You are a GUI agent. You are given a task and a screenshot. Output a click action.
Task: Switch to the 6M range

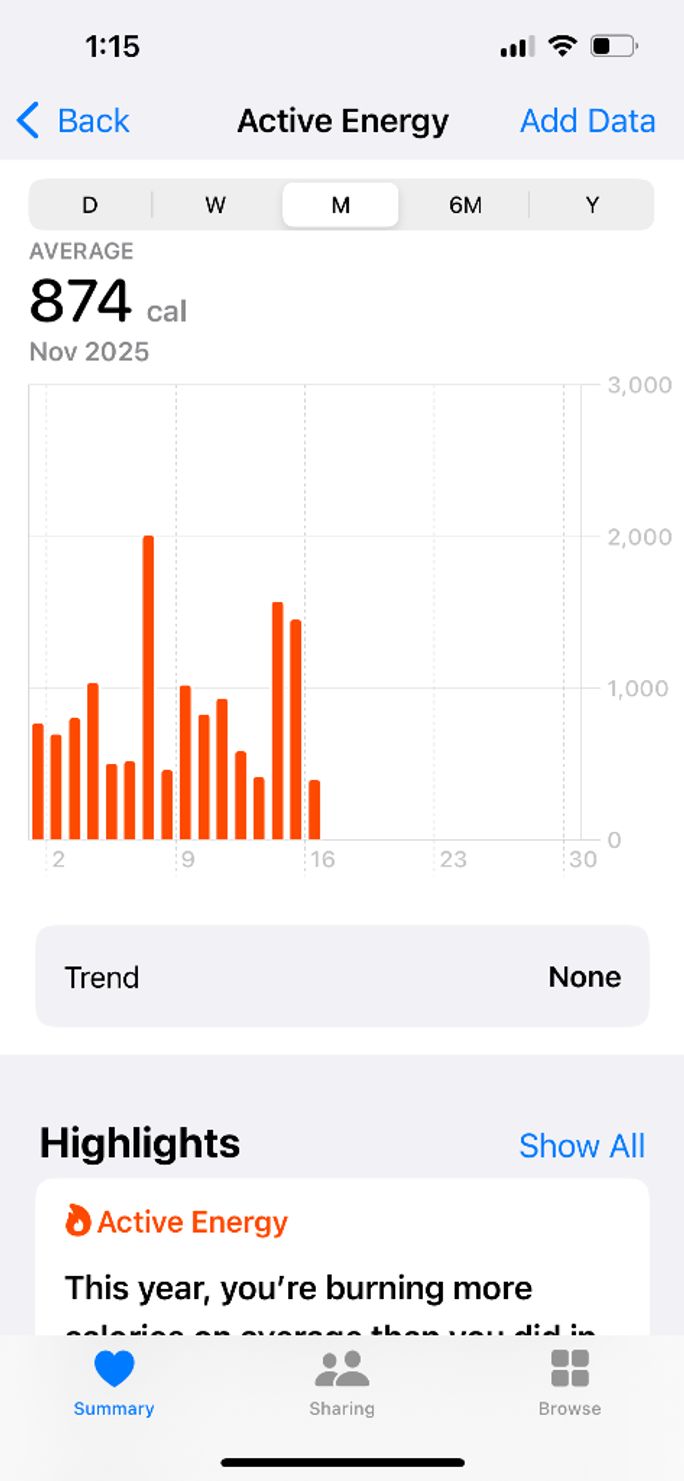click(x=465, y=205)
